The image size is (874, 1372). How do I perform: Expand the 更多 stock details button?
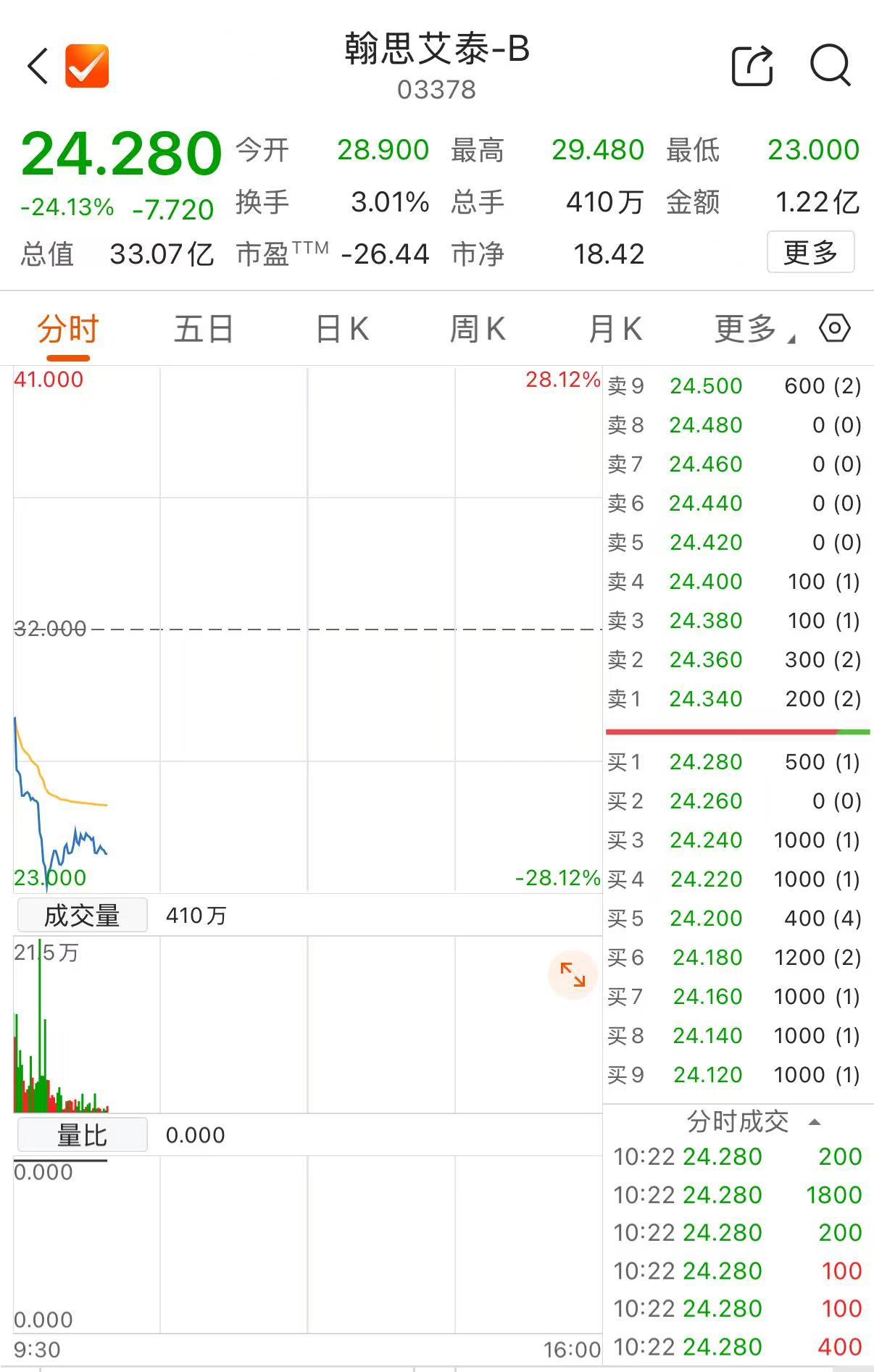(x=810, y=252)
